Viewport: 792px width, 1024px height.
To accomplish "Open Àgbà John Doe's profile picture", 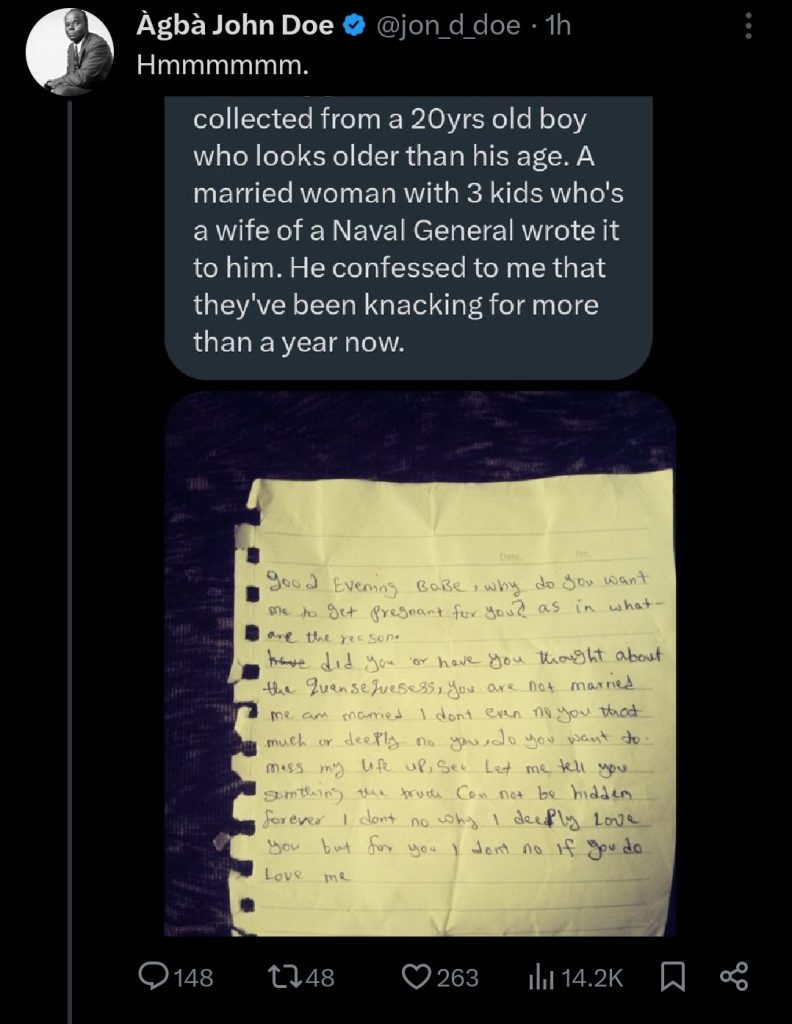I will click(x=68, y=53).
